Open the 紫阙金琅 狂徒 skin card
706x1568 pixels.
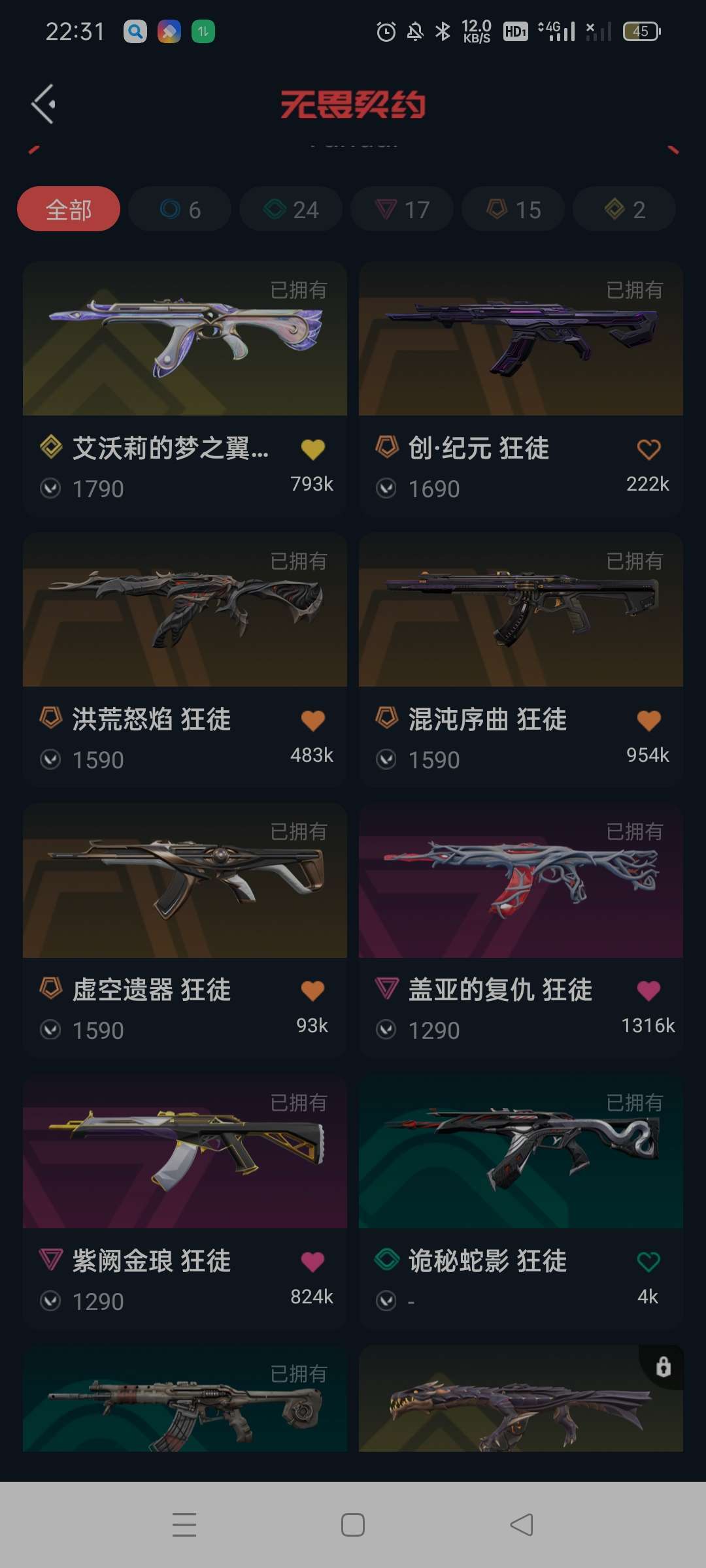click(185, 1202)
